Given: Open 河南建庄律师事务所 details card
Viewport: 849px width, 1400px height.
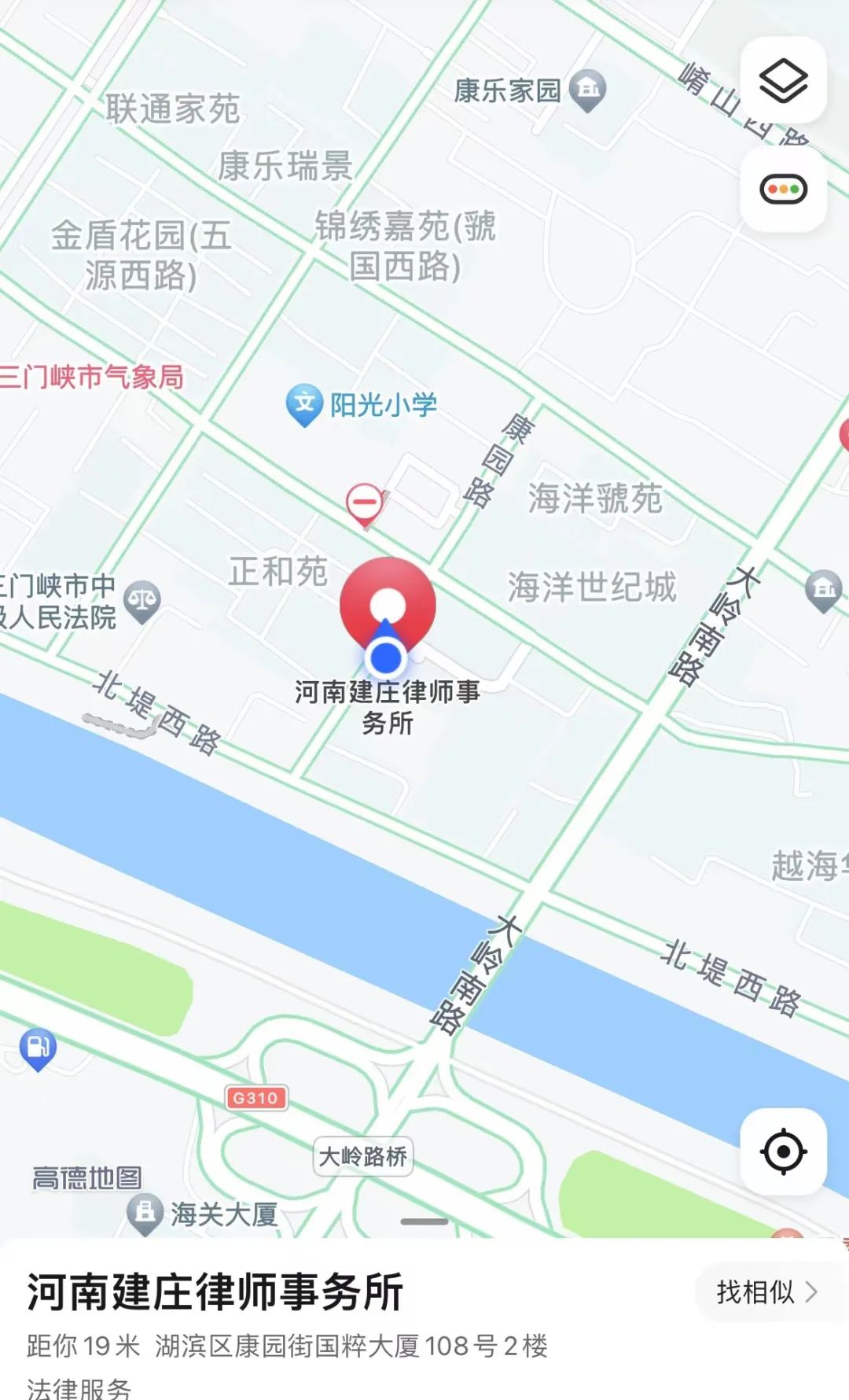Looking at the screenshot, I should coord(215,1292).
